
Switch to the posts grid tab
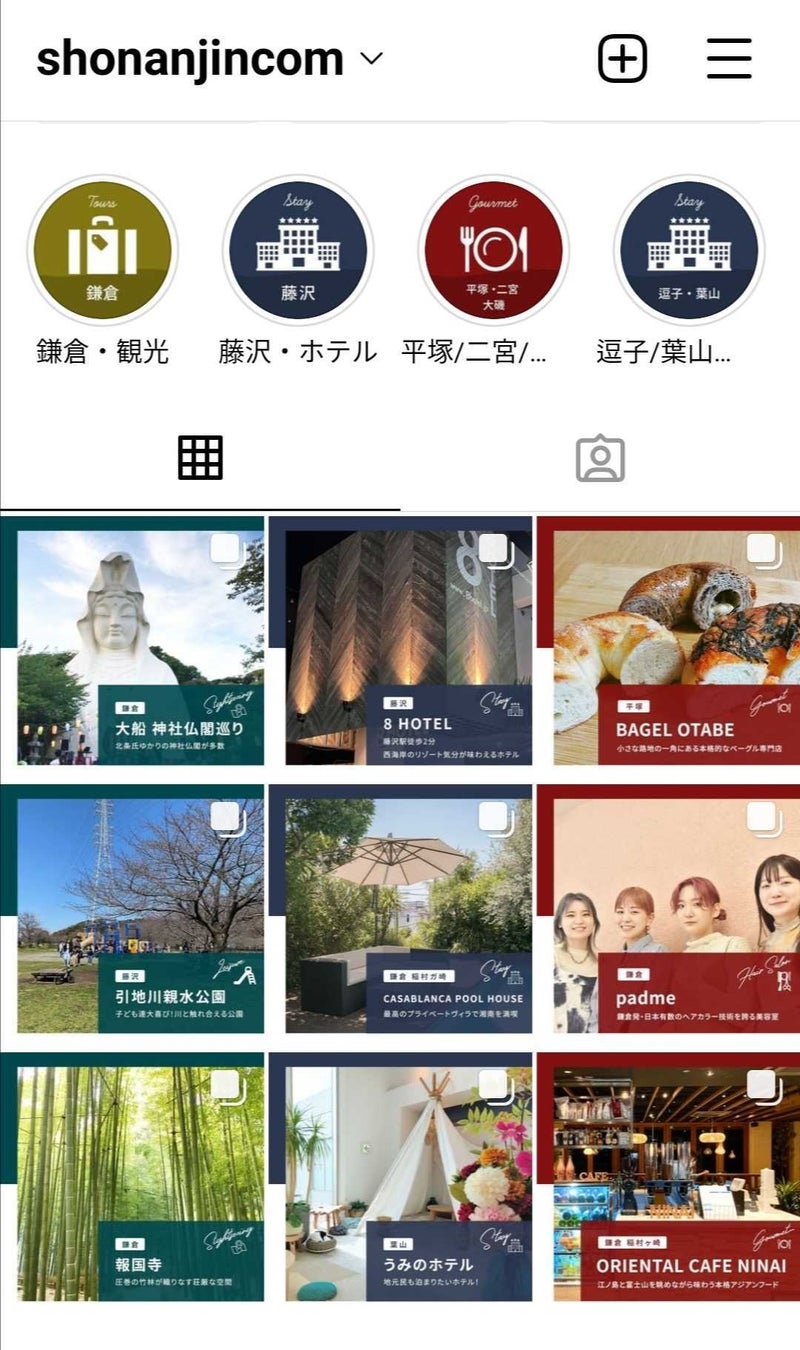(200, 459)
